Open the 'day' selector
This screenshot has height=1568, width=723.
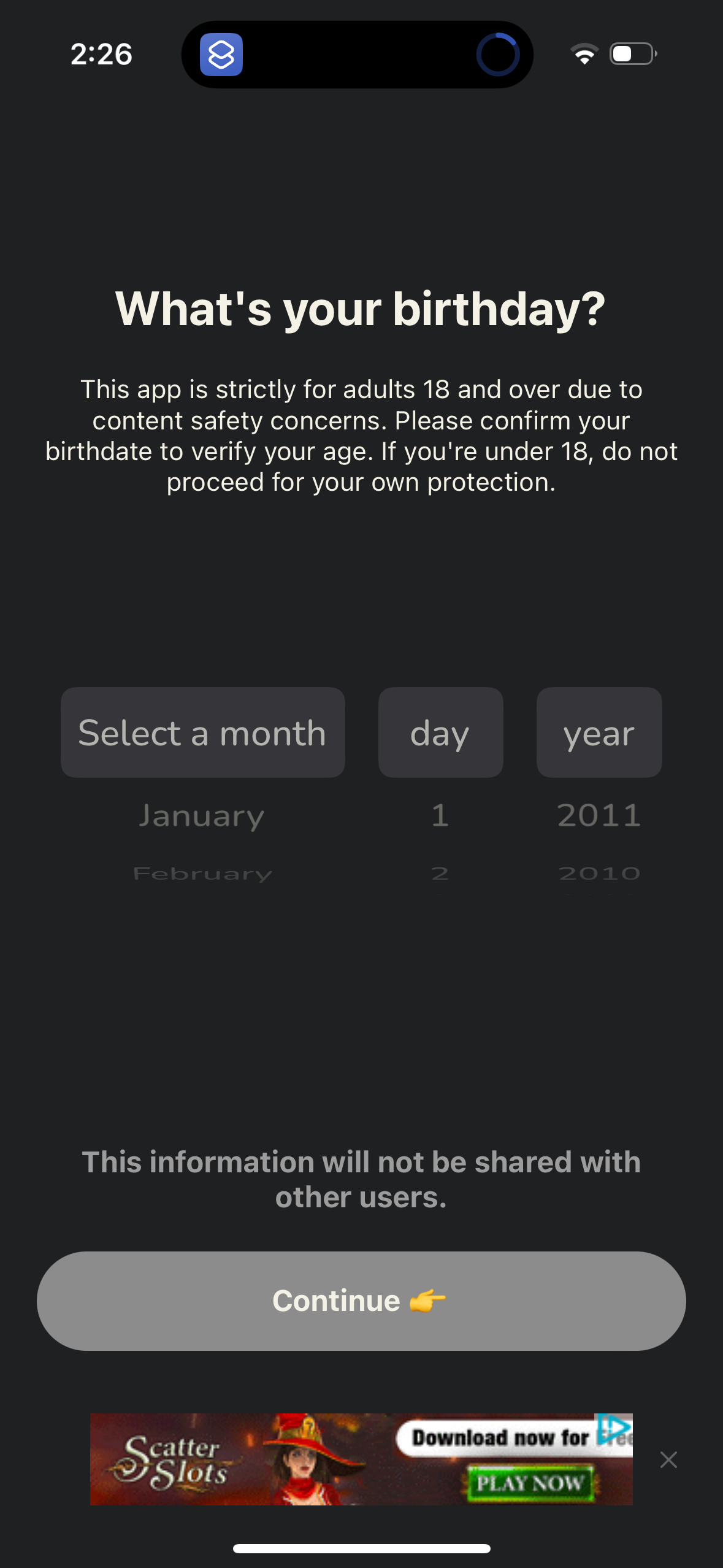click(440, 732)
